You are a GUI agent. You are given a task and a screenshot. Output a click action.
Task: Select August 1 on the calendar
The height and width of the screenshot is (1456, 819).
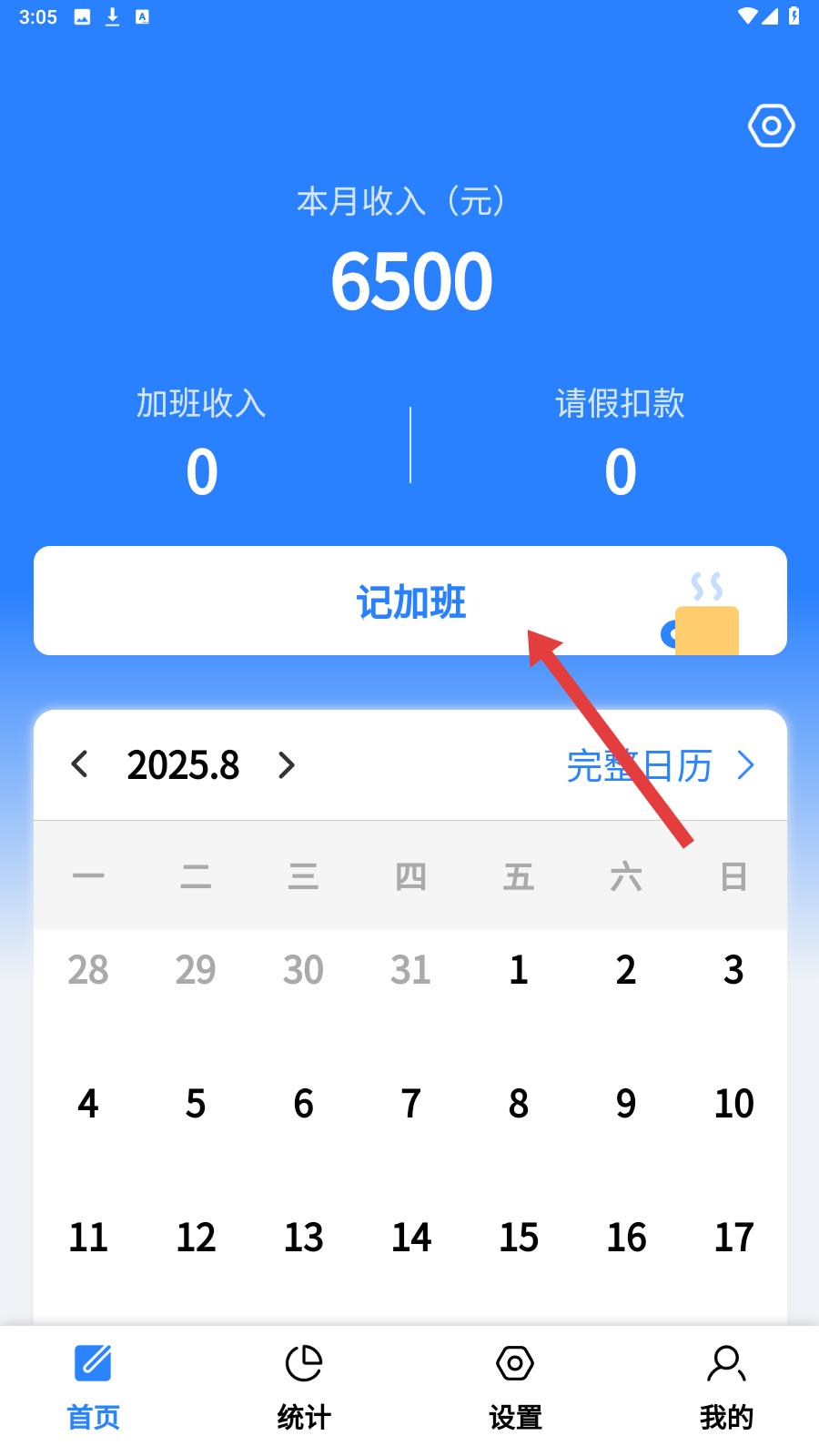point(519,970)
